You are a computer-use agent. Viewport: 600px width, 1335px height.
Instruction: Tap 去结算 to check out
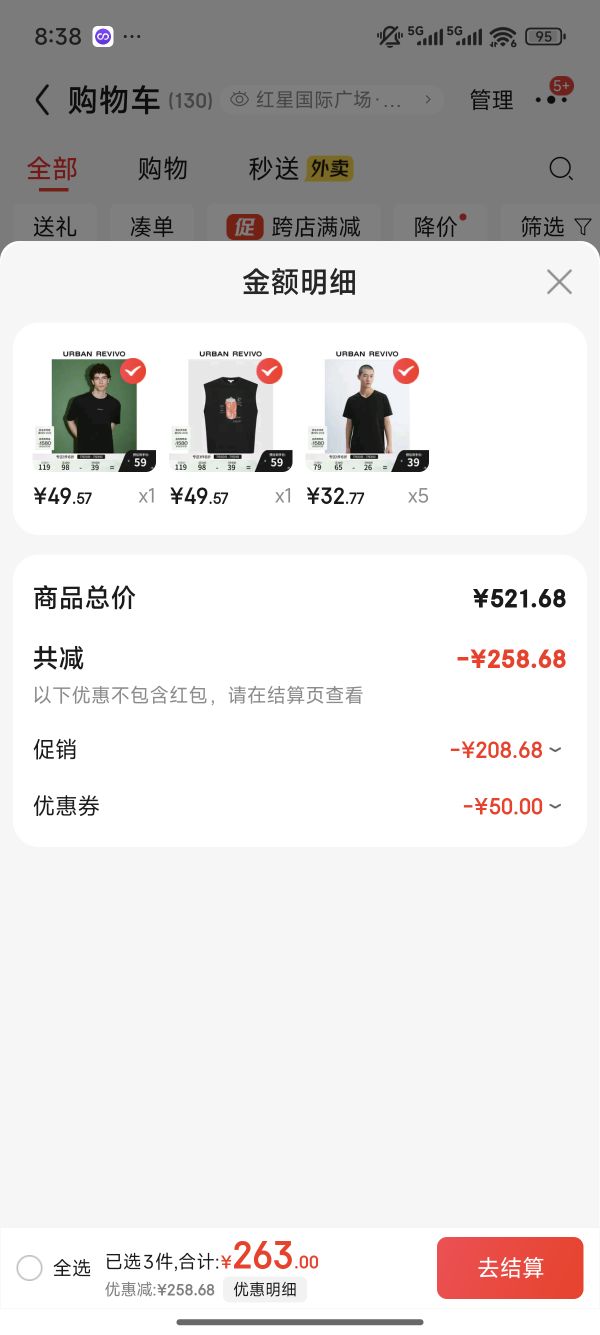click(x=509, y=1268)
